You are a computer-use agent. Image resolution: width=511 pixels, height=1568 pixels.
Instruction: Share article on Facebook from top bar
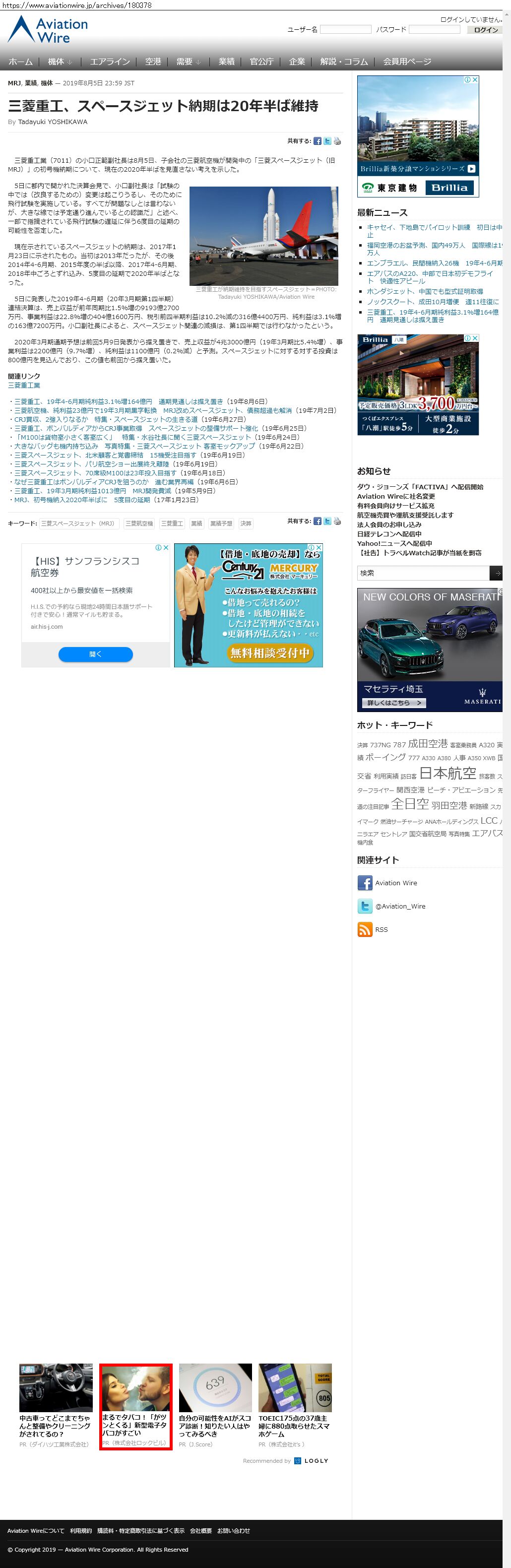tap(317, 141)
